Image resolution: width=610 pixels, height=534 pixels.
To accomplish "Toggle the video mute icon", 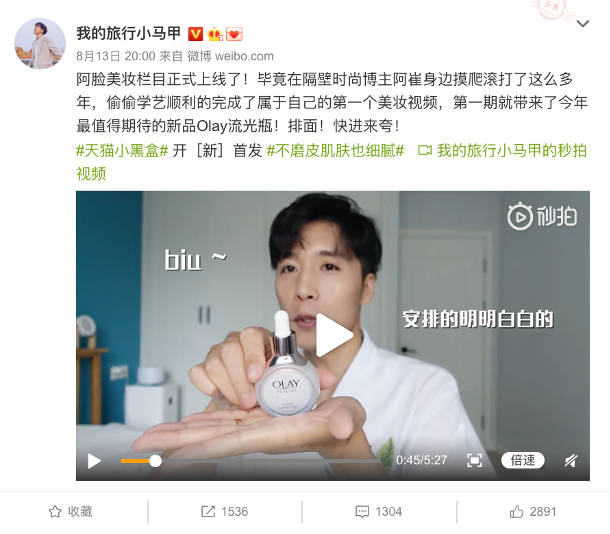I will [570, 461].
